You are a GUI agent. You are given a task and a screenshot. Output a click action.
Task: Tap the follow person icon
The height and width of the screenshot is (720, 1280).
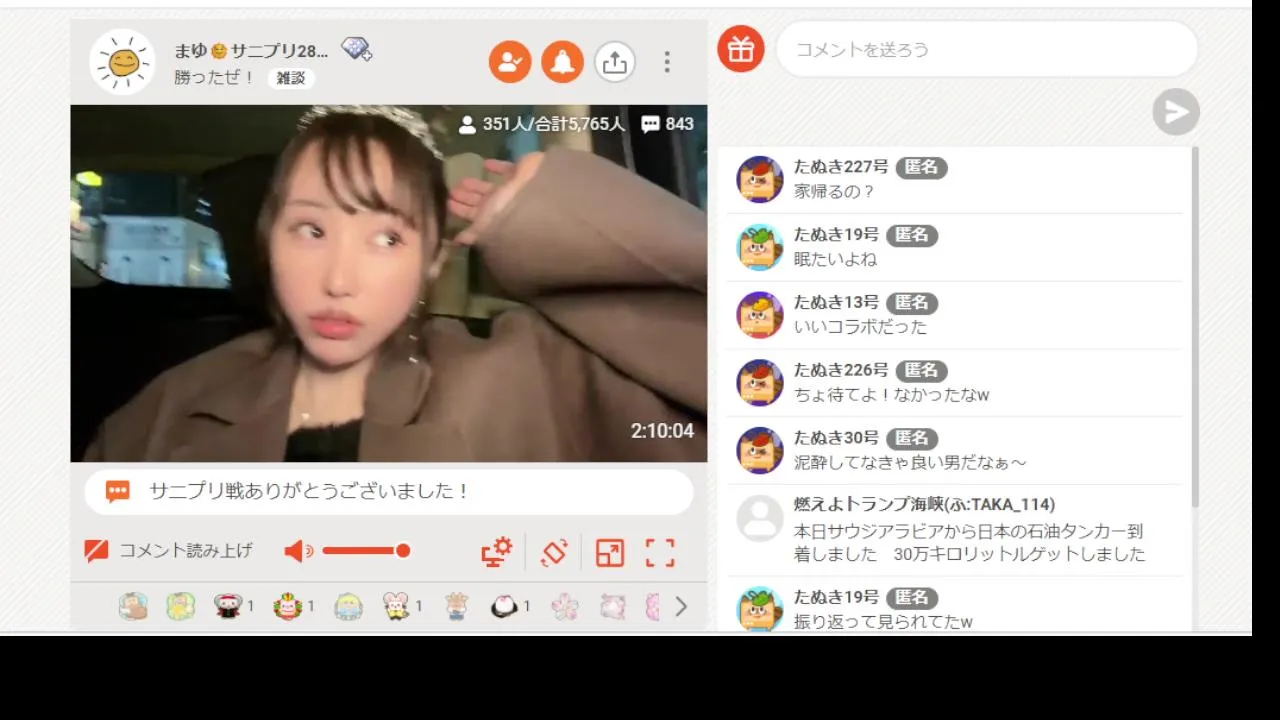tap(510, 62)
